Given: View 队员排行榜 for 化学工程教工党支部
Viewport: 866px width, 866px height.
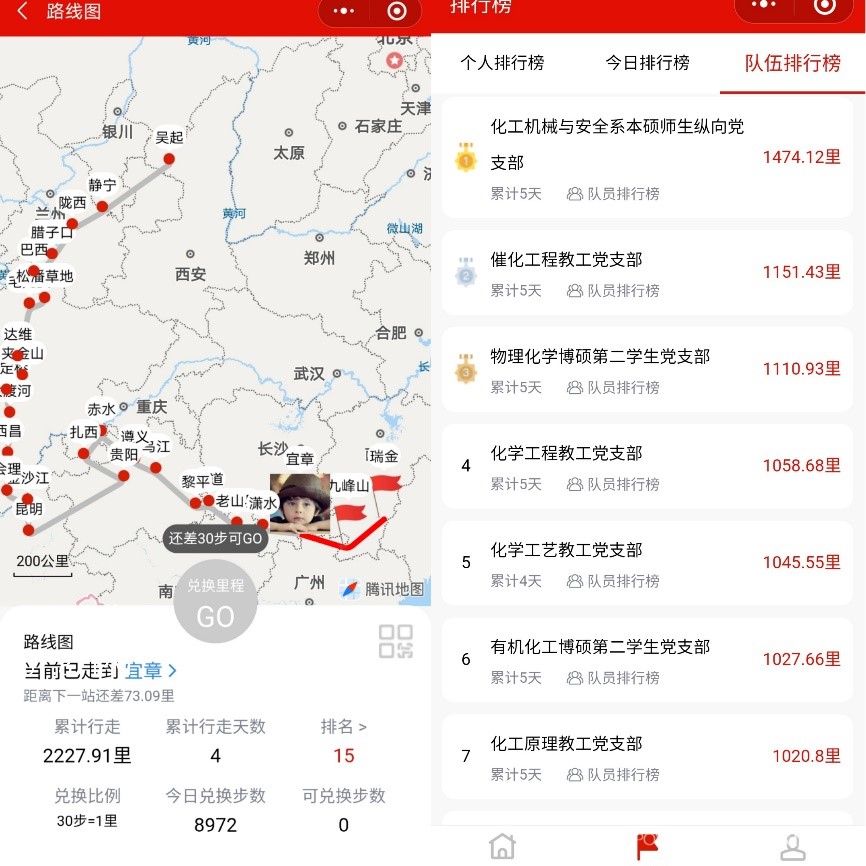Looking at the screenshot, I should (613, 484).
